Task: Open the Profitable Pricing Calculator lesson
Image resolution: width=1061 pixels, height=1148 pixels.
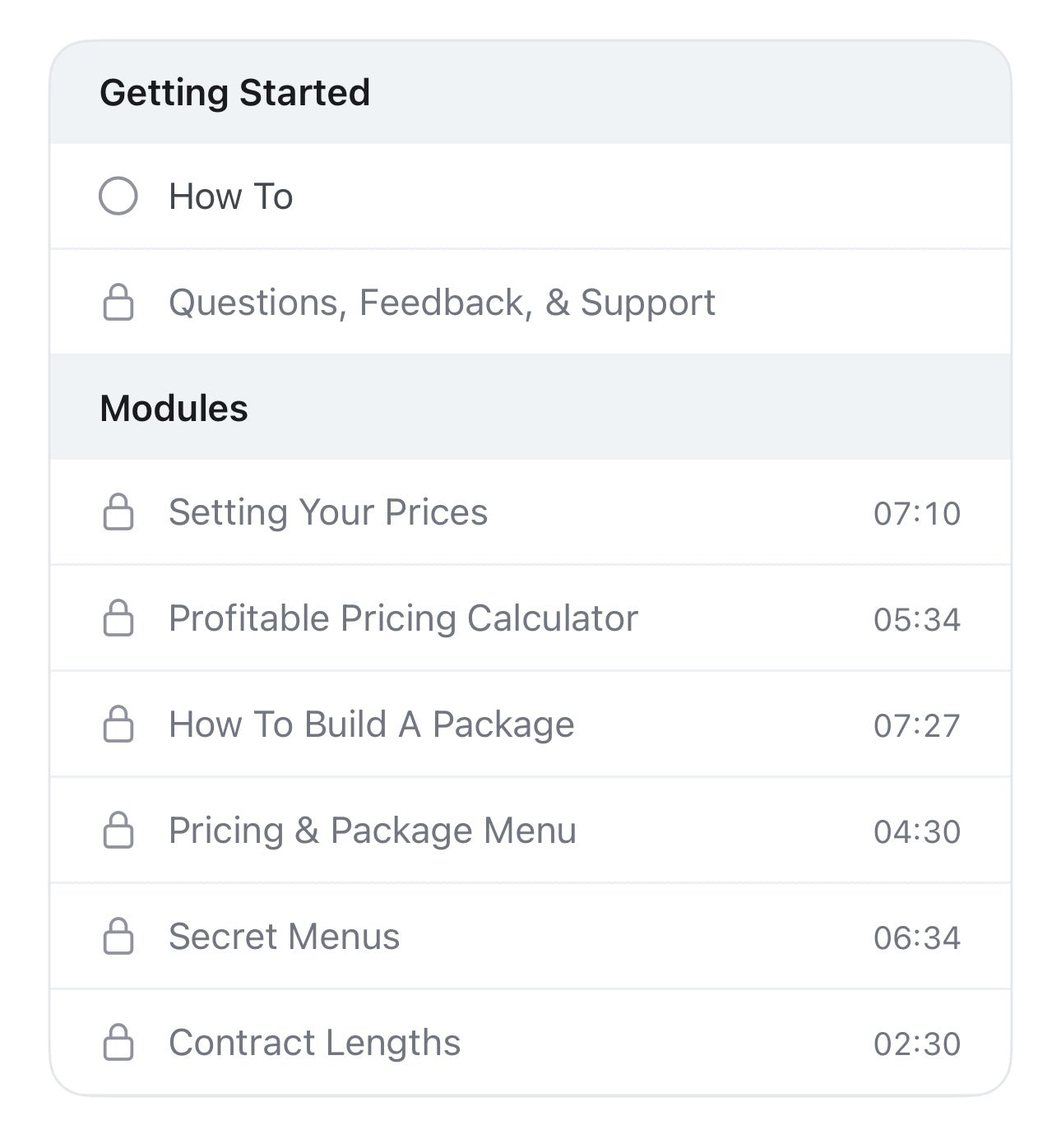Action: (x=403, y=618)
